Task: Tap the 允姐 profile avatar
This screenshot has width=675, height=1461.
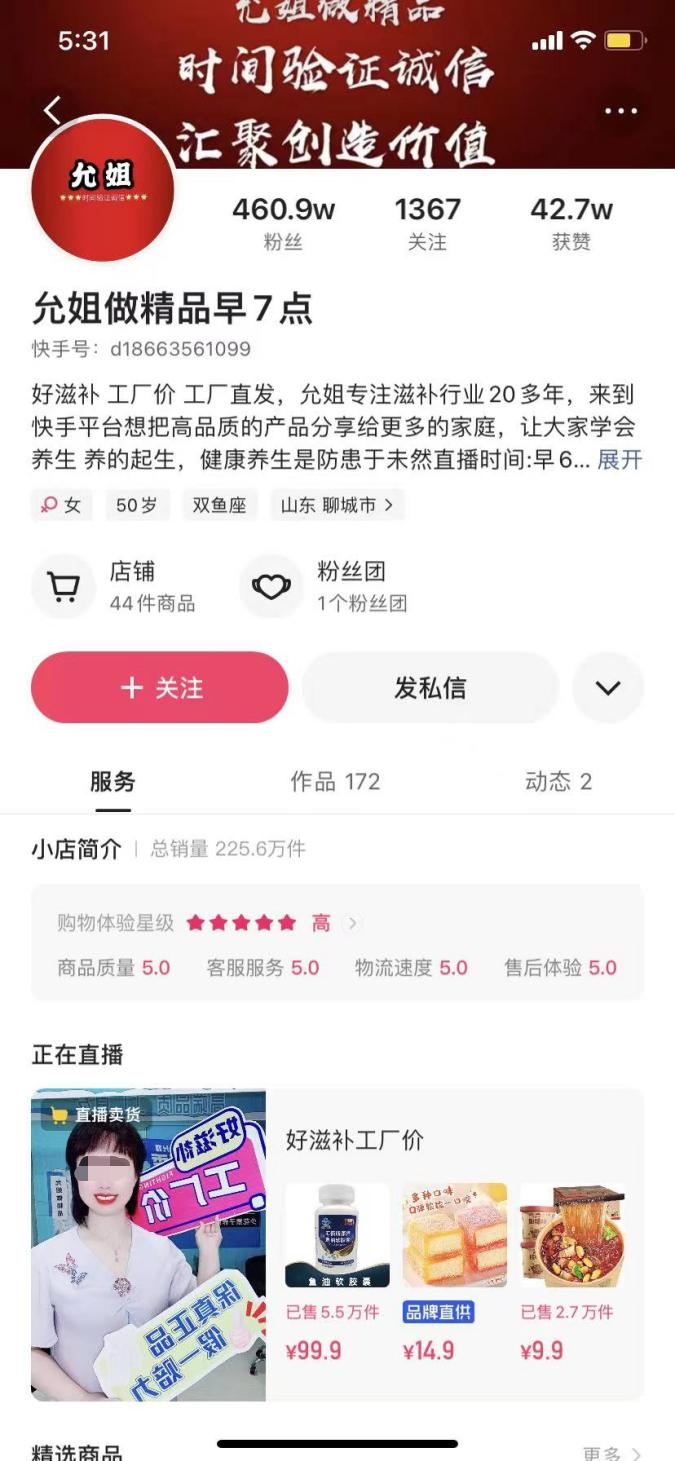Action: [x=103, y=190]
